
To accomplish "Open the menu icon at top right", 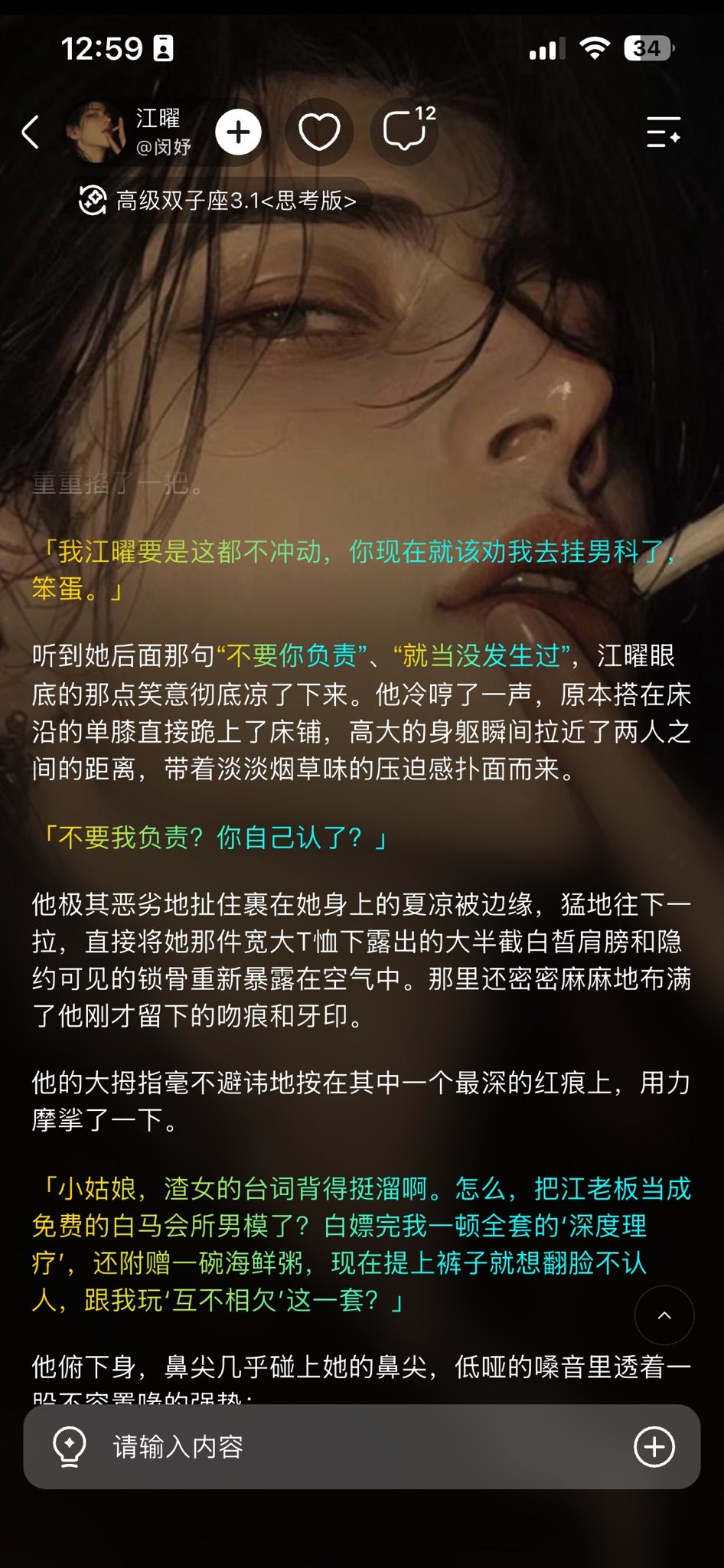I will coord(663,132).
